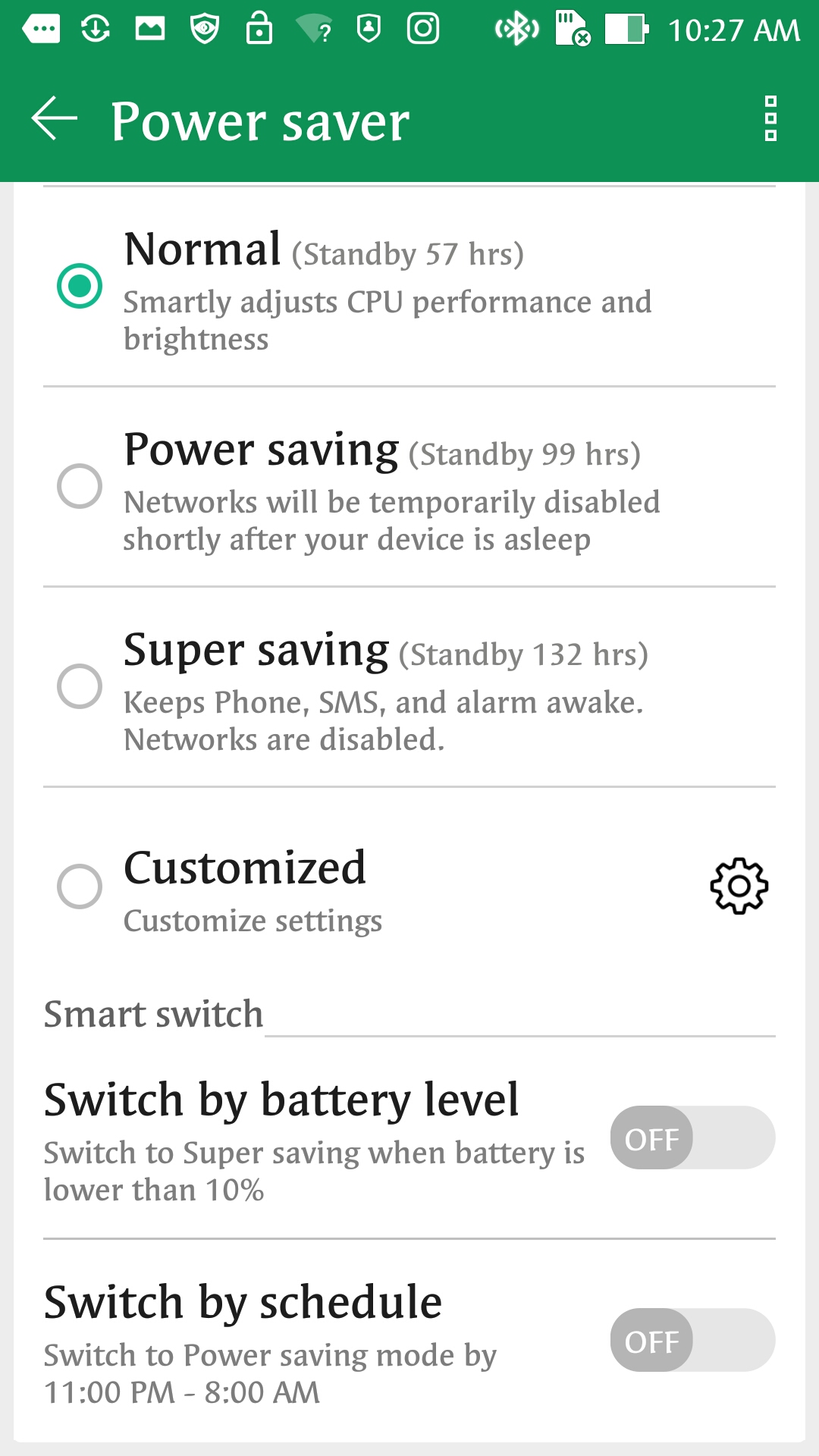Open the overflow menu
Viewport: 819px width, 1456px height.
point(770,119)
